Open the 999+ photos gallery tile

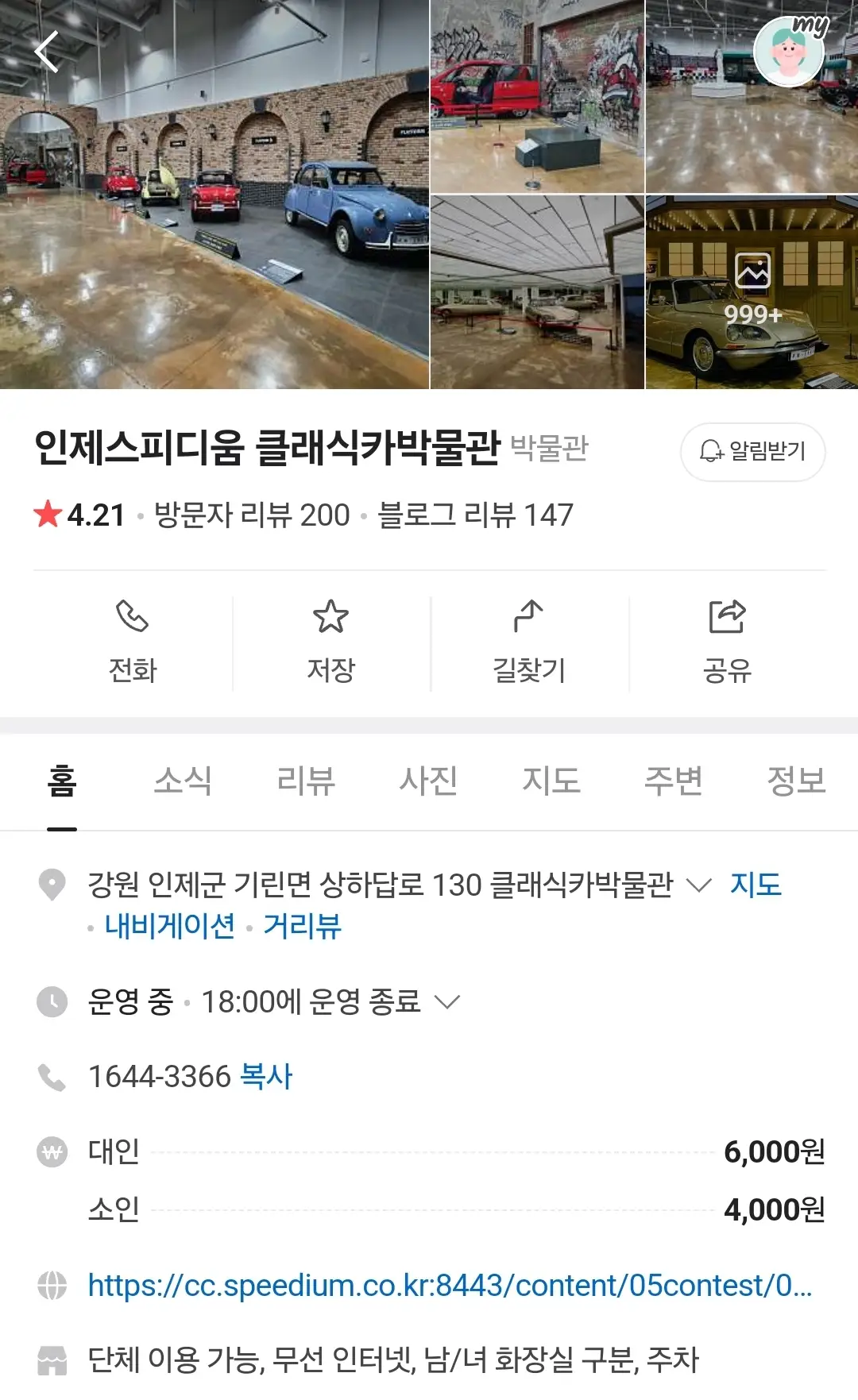[752, 292]
